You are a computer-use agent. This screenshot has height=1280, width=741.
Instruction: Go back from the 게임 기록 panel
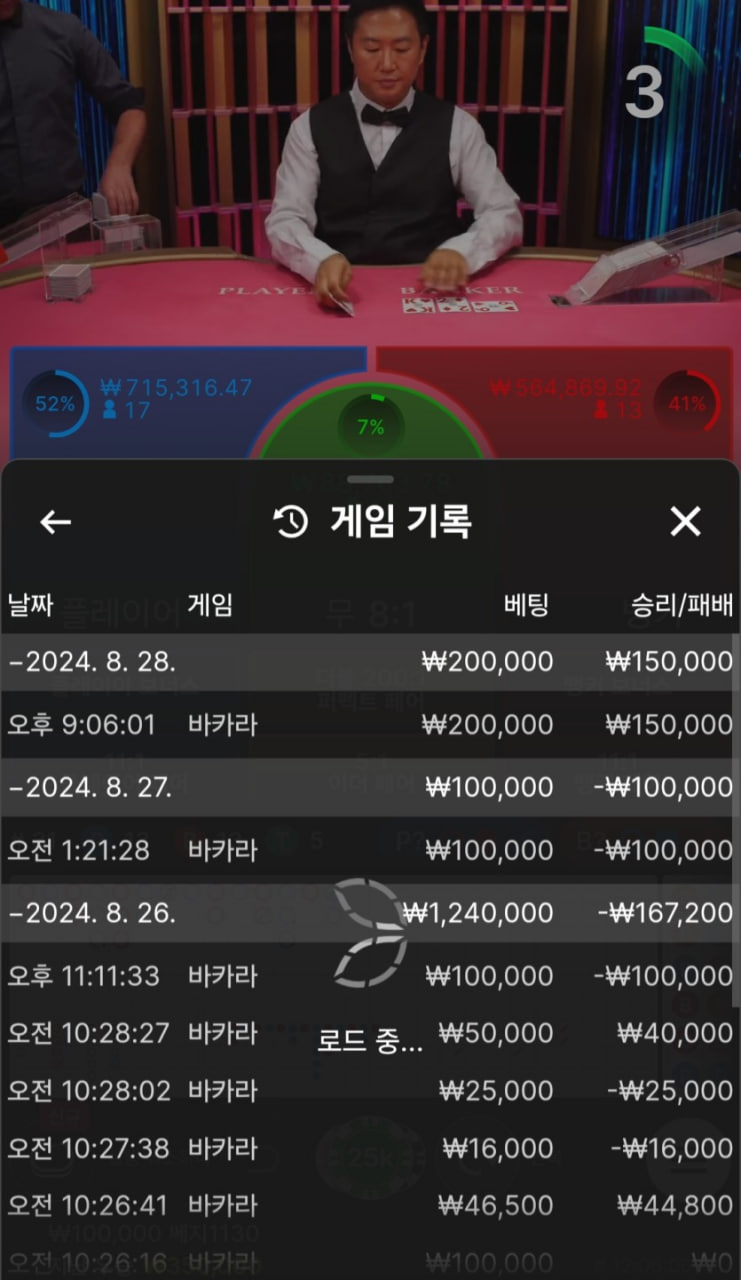click(x=55, y=522)
